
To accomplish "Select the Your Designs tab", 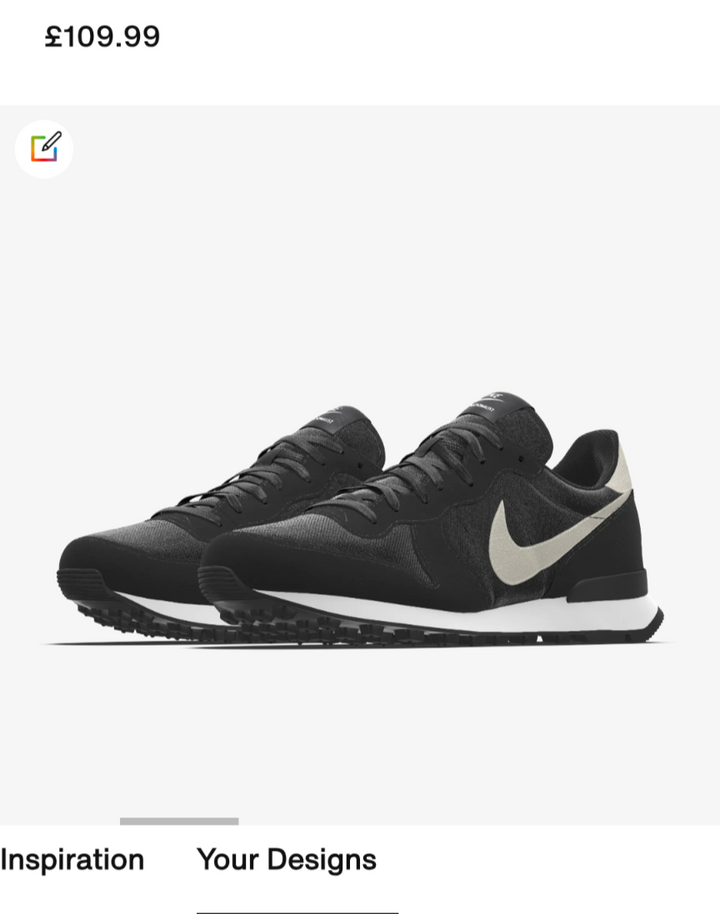I will [x=287, y=860].
